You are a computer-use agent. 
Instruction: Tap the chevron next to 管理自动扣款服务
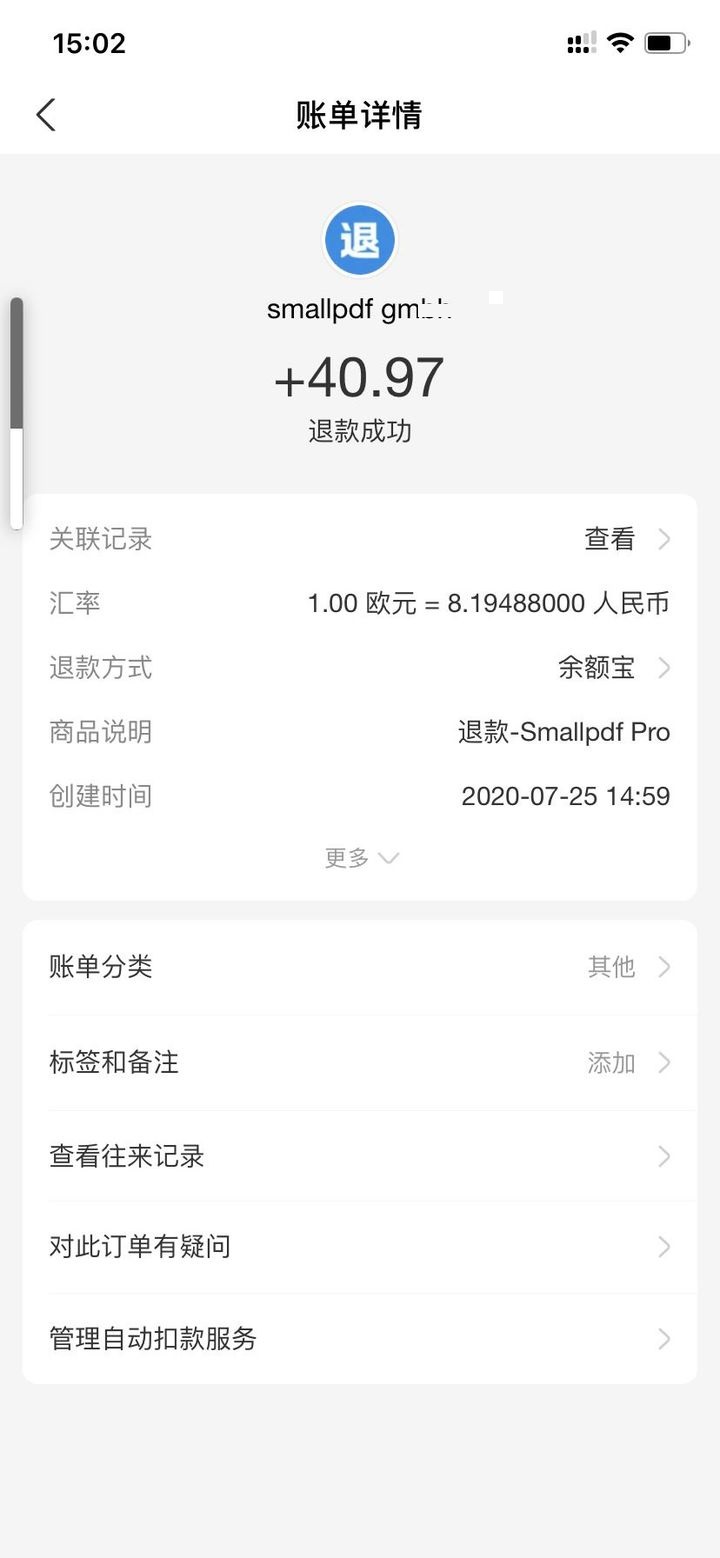(663, 1339)
